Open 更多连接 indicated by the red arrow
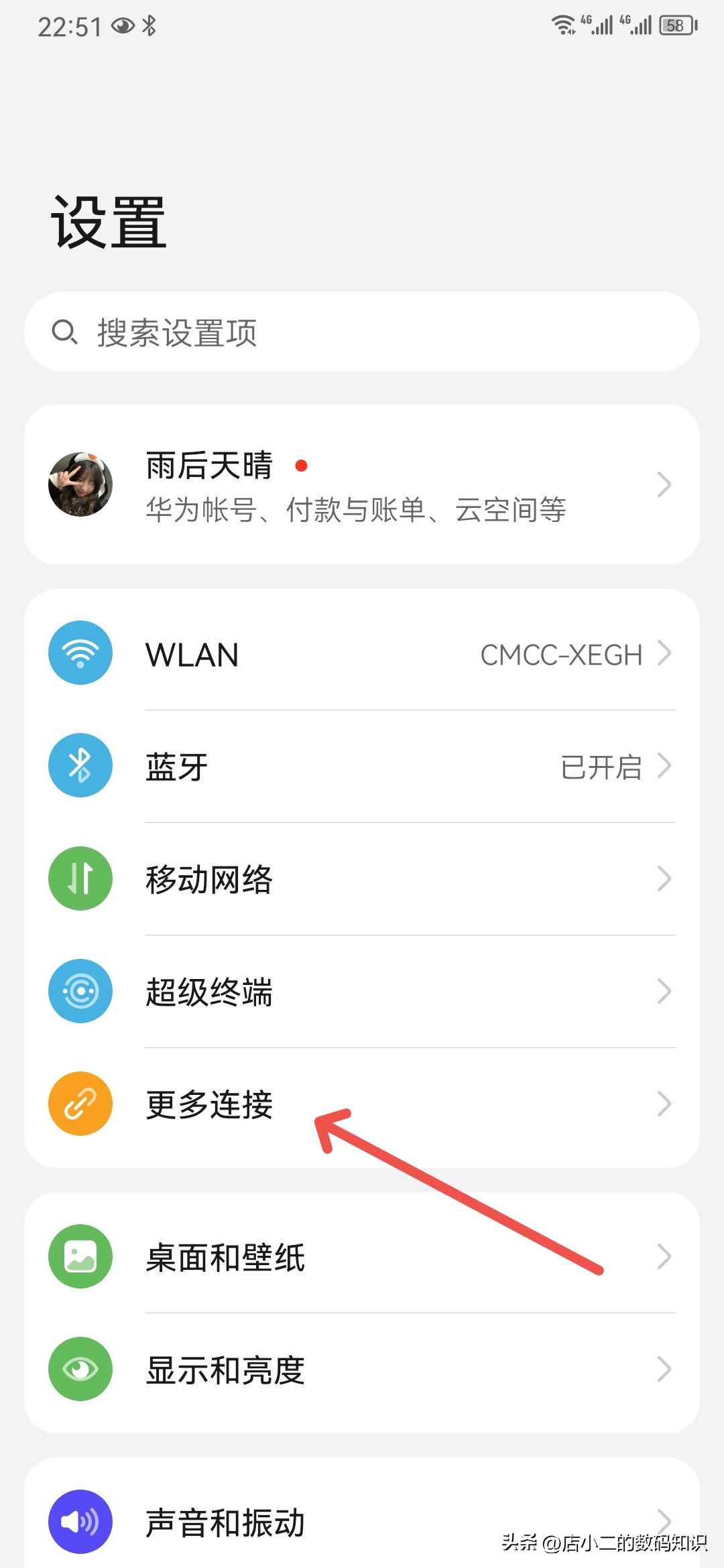This screenshot has height=1568, width=724. click(210, 1104)
